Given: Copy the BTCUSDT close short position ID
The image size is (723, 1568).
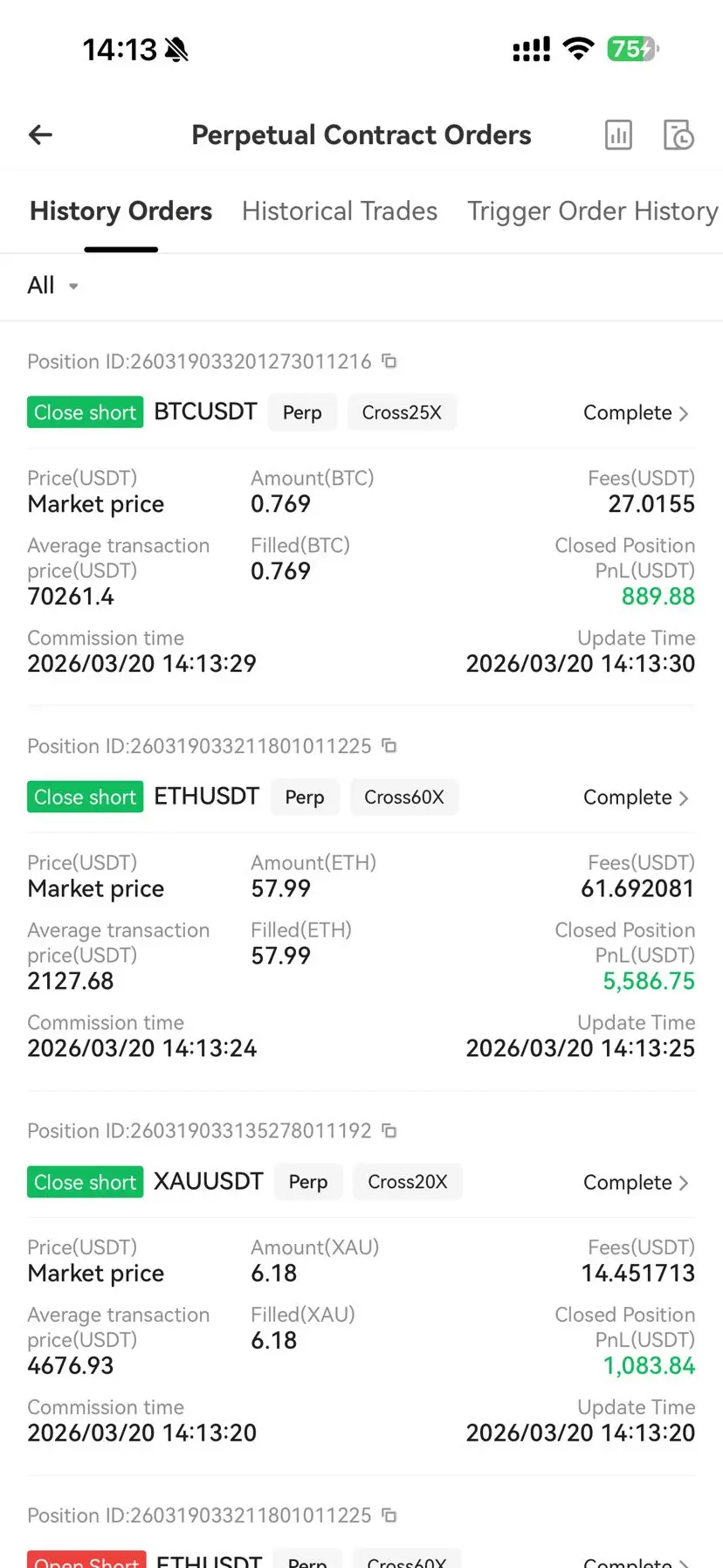Looking at the screenshot, I should 389,361.
